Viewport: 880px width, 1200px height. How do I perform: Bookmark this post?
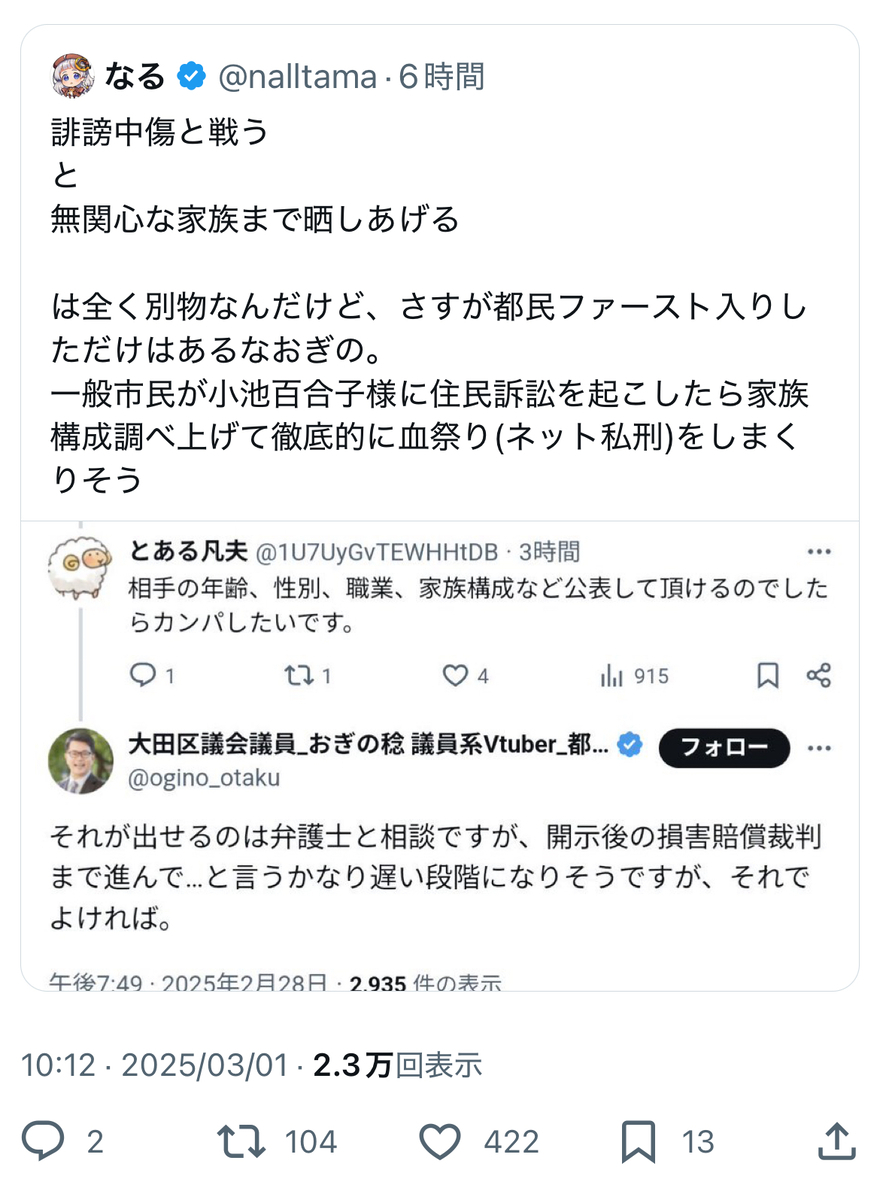pyautogui.click(x=638, y=1141)
